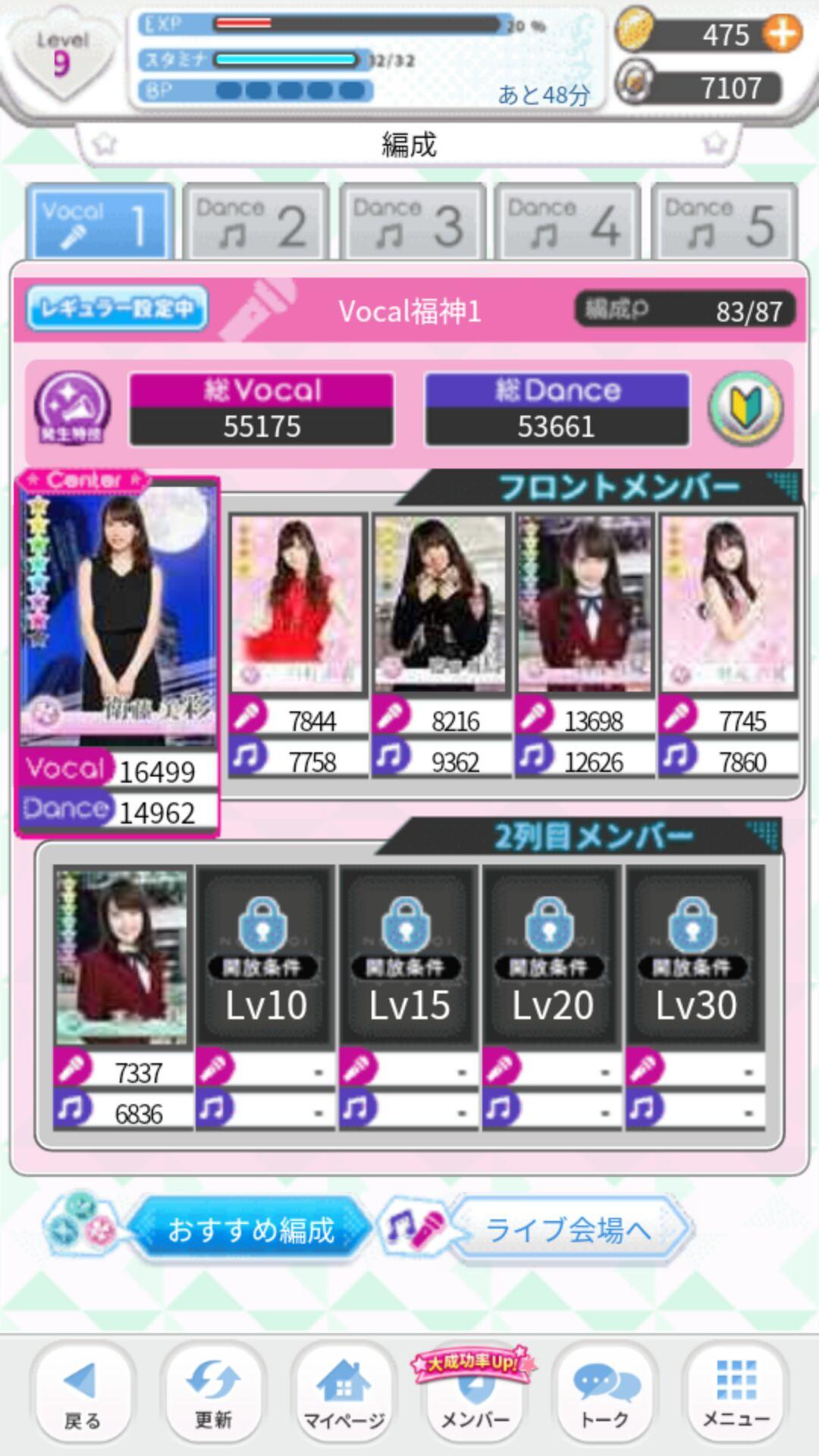Screen dimensions: 819x1456
Task: Tap the おすすめ編成 button
Action: 250,1229
